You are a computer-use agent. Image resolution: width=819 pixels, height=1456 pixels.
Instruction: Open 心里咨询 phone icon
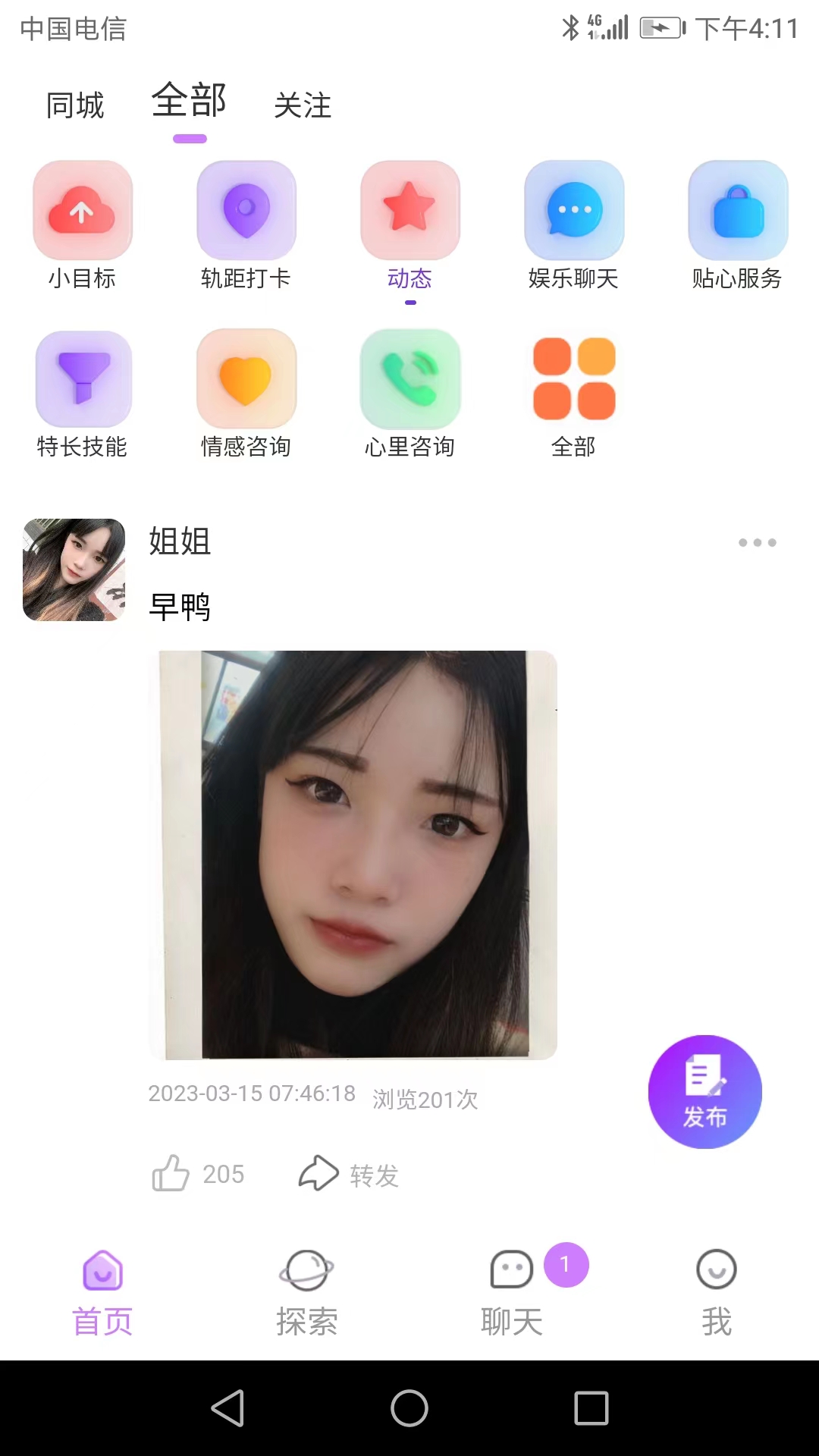409,378
